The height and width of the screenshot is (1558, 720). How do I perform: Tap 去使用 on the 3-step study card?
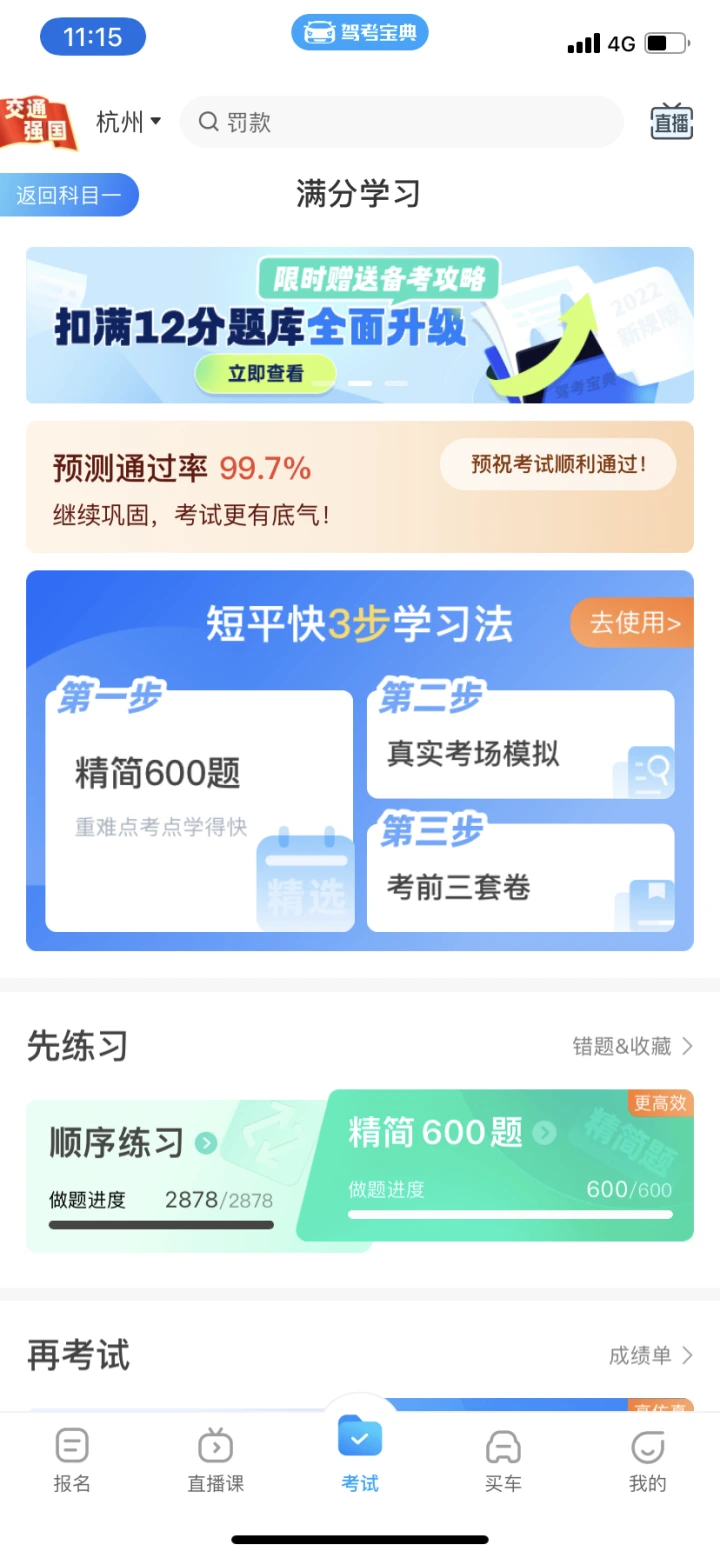[632, 623]
